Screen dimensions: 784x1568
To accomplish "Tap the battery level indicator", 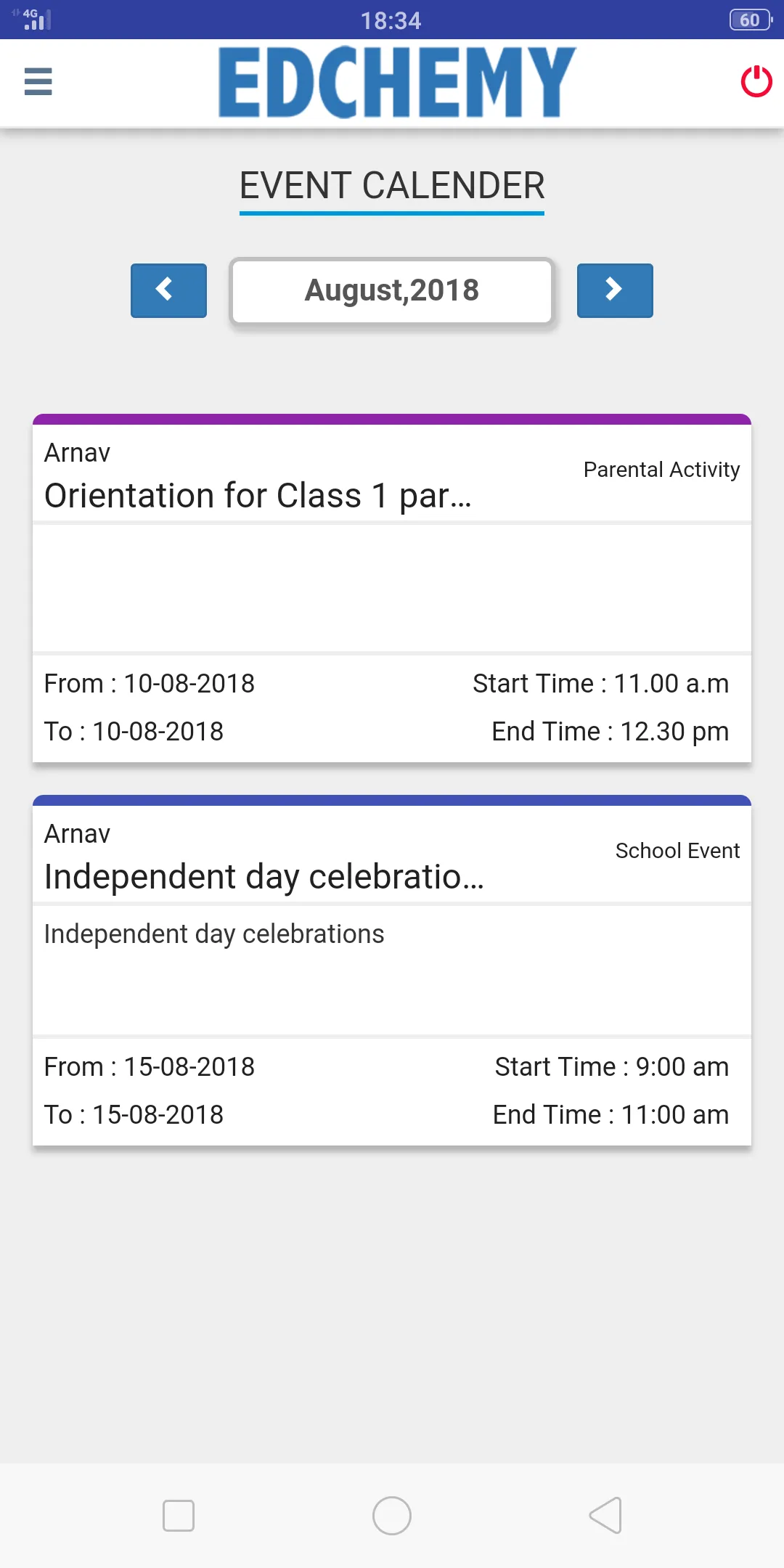I will pyautogui.click(x=749, y=20).
